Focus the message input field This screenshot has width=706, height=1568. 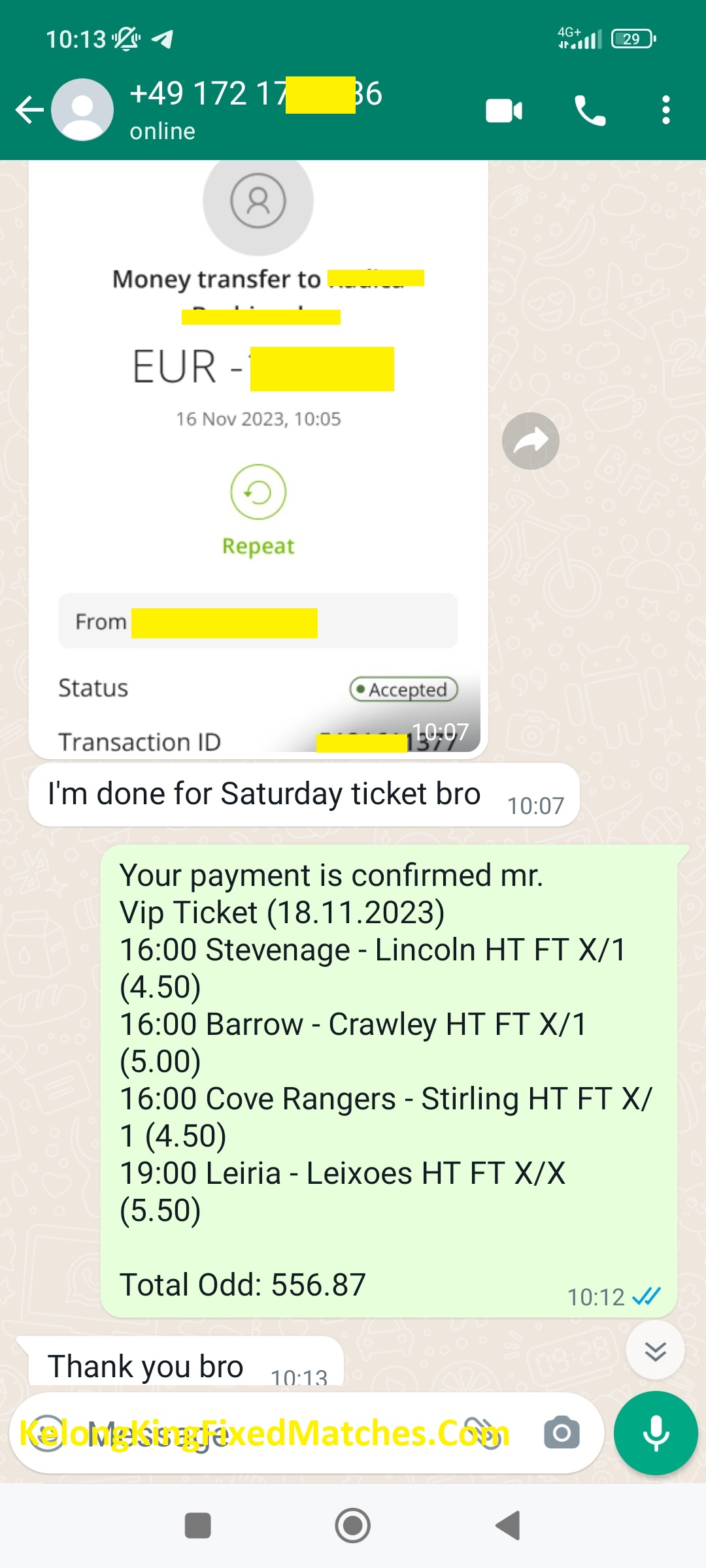261,1433
